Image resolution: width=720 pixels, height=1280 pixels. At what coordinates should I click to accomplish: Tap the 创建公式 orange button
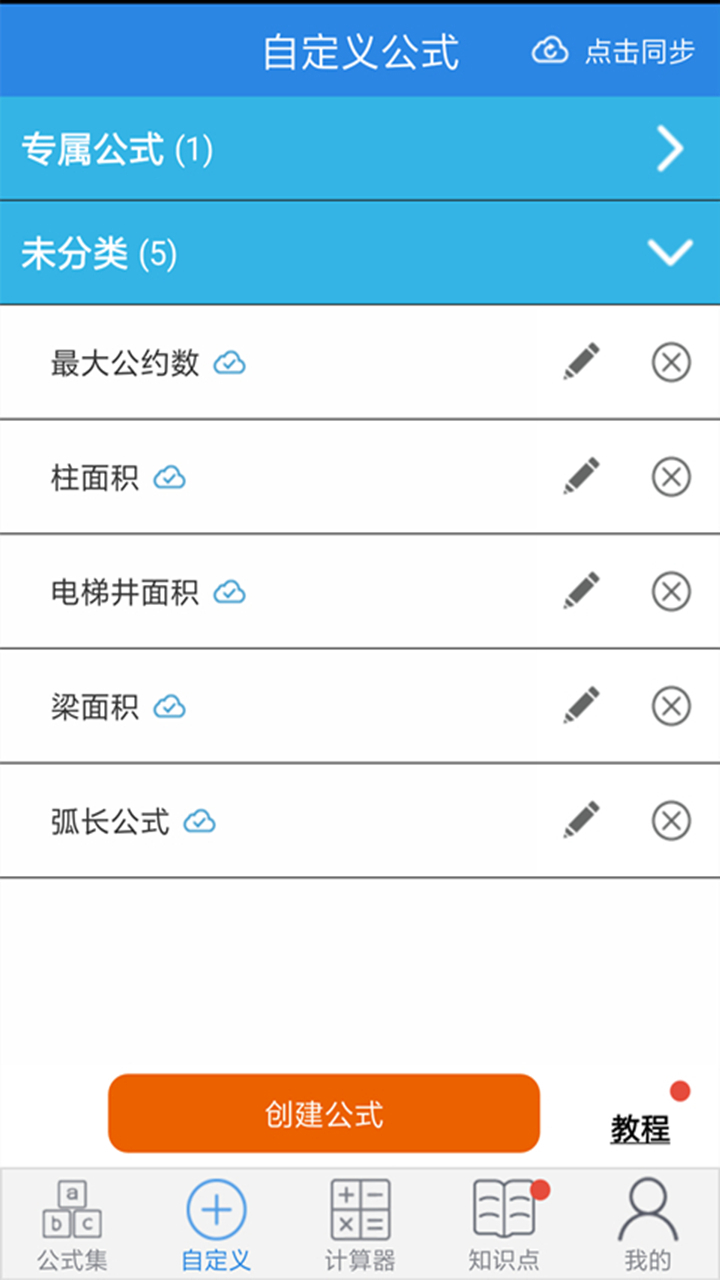click(323, 1113)
